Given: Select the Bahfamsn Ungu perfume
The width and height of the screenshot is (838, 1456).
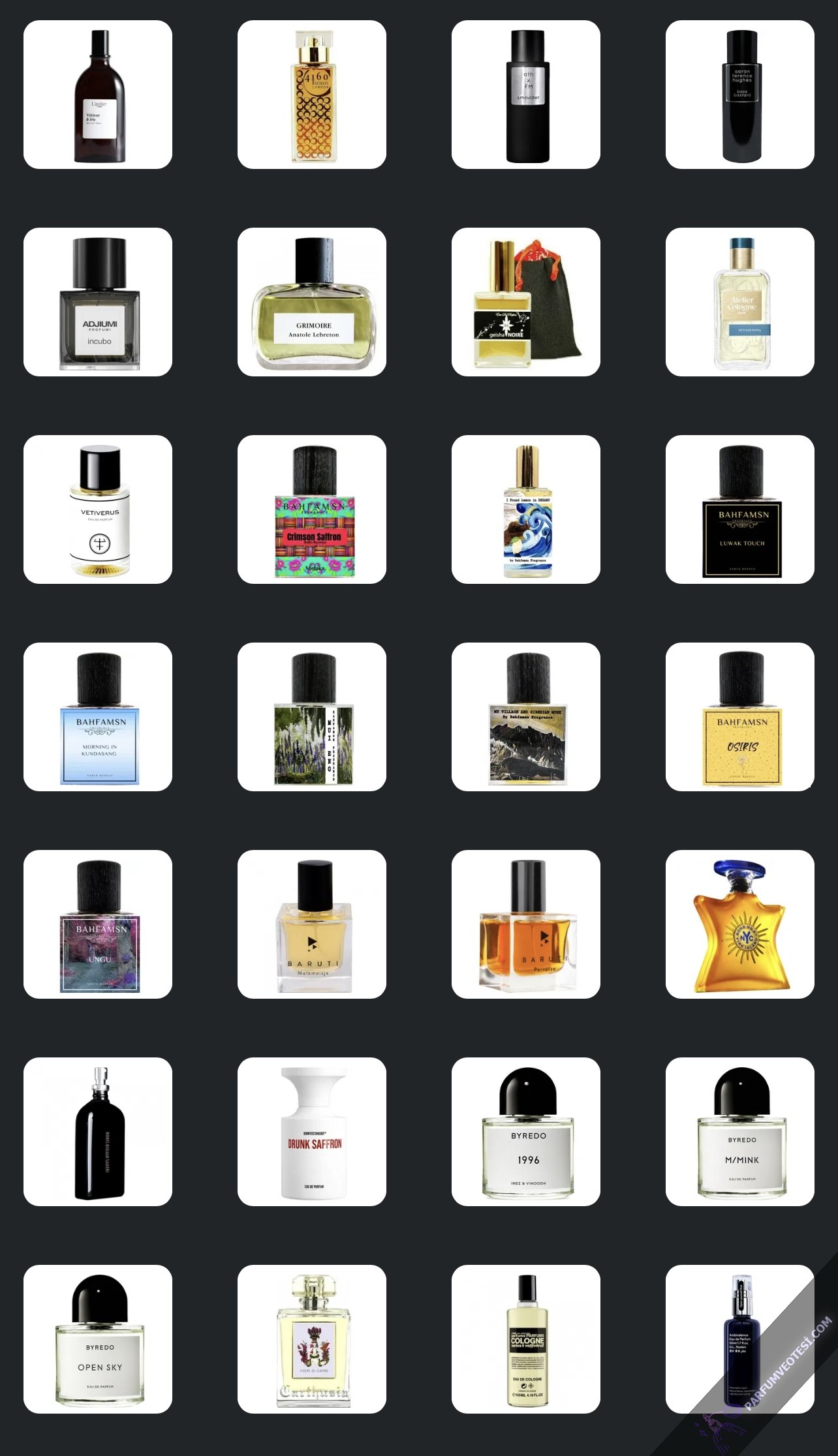Looking at the screenshot, I should 98,924.
